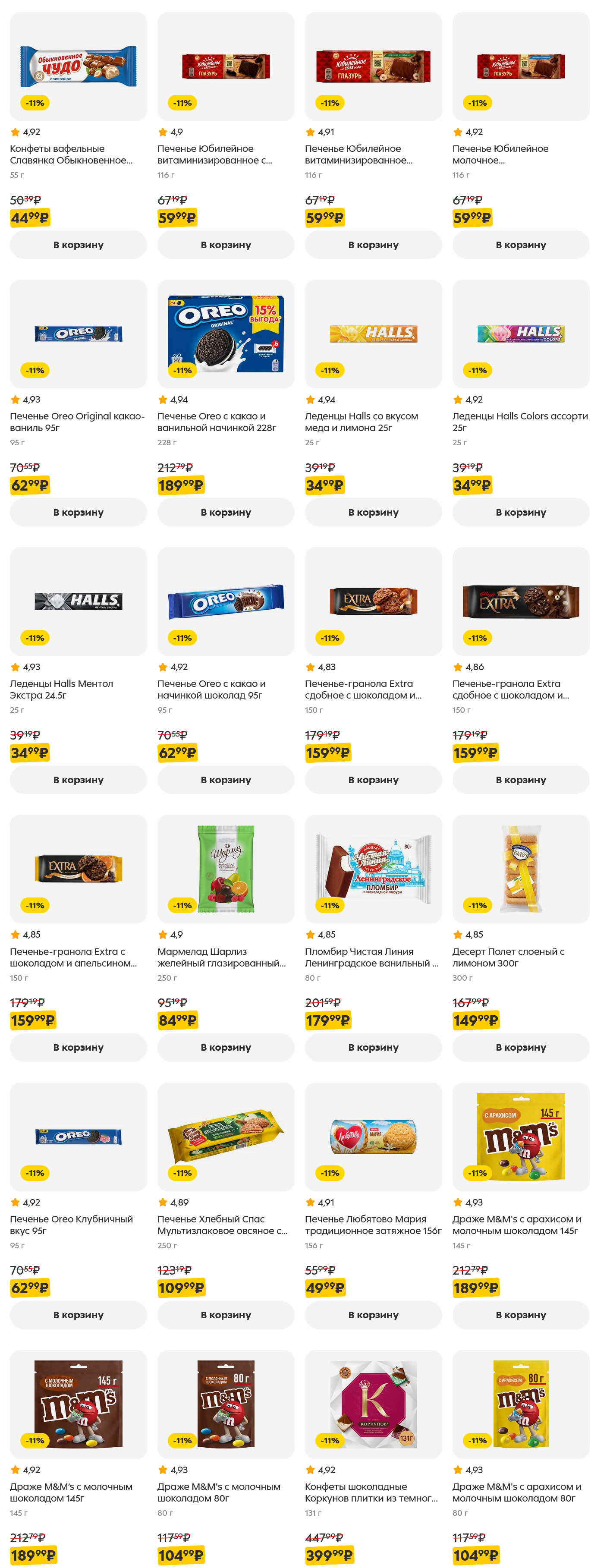Add Oreo с начинкой шоколад 95г to cart
The width and height of the screenshot is (610, 1568).
tap(225, 780)
